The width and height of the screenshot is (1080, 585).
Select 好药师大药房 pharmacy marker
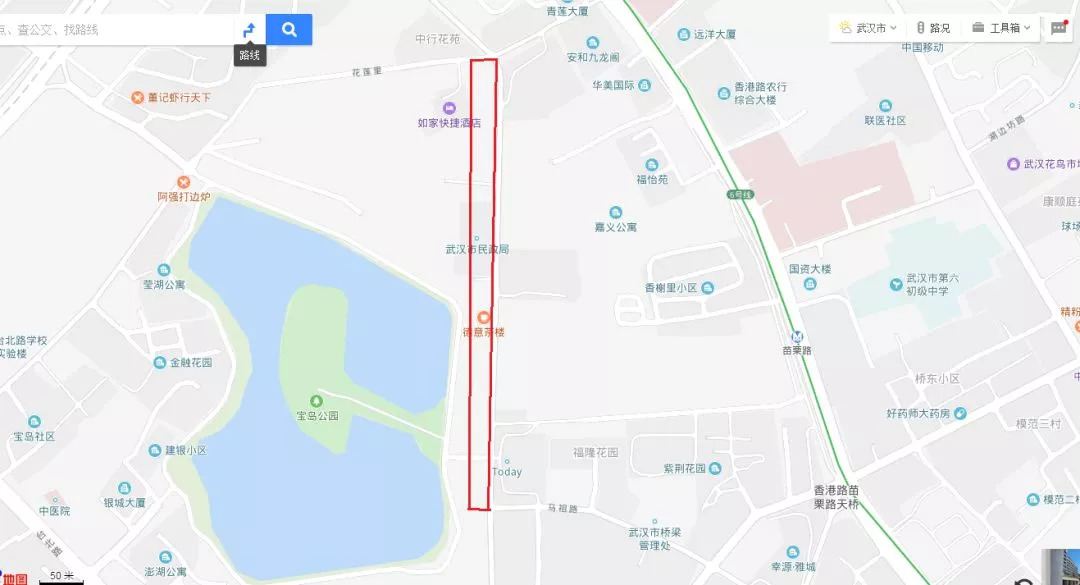click(960, 413)
